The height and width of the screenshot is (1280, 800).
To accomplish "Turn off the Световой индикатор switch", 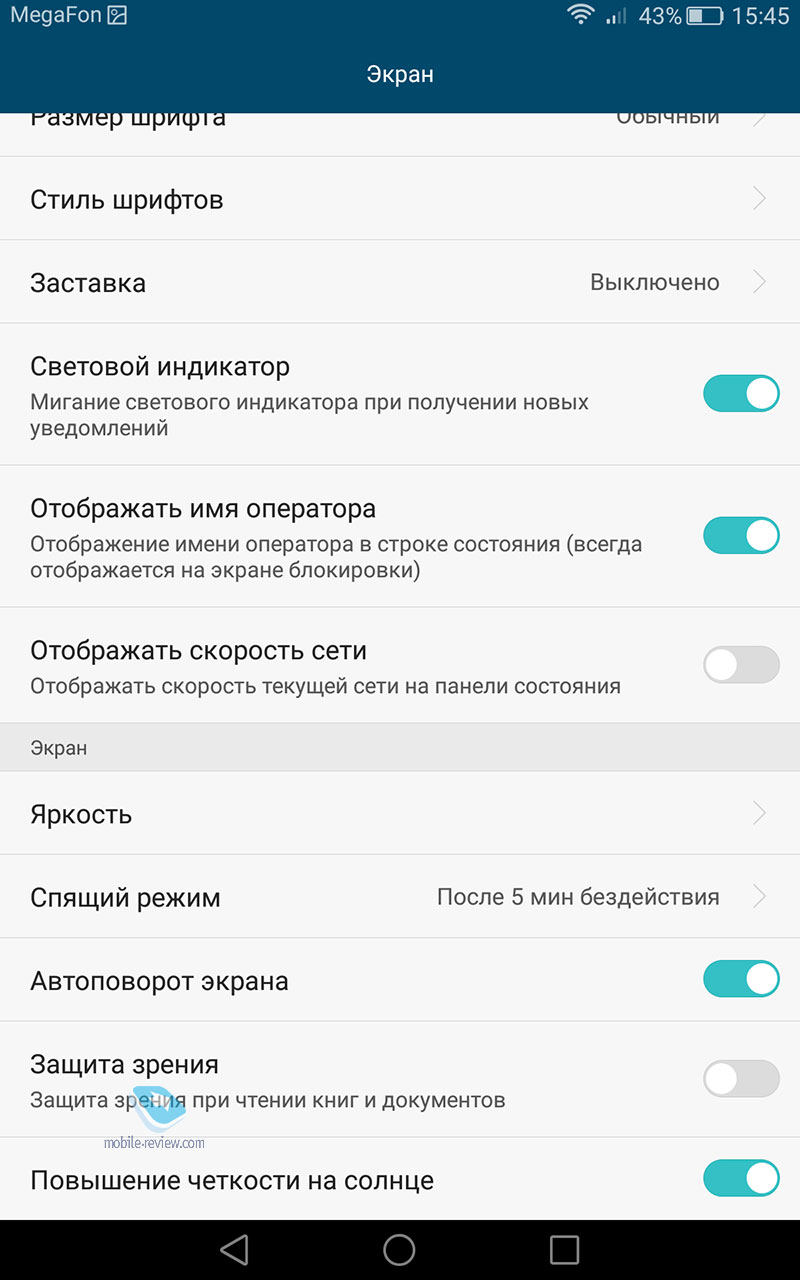I will (741, 394).
